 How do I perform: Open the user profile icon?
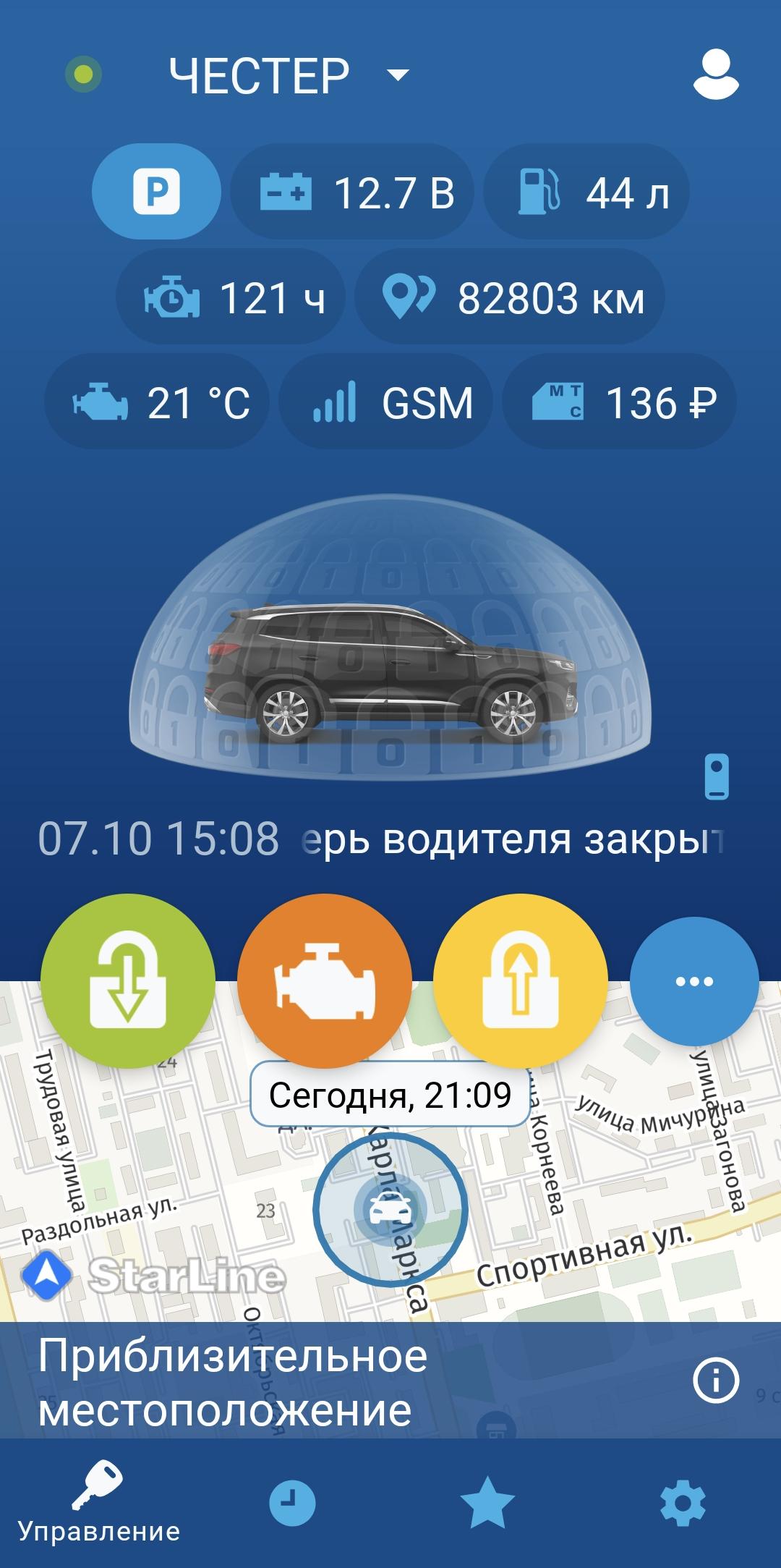716,74
